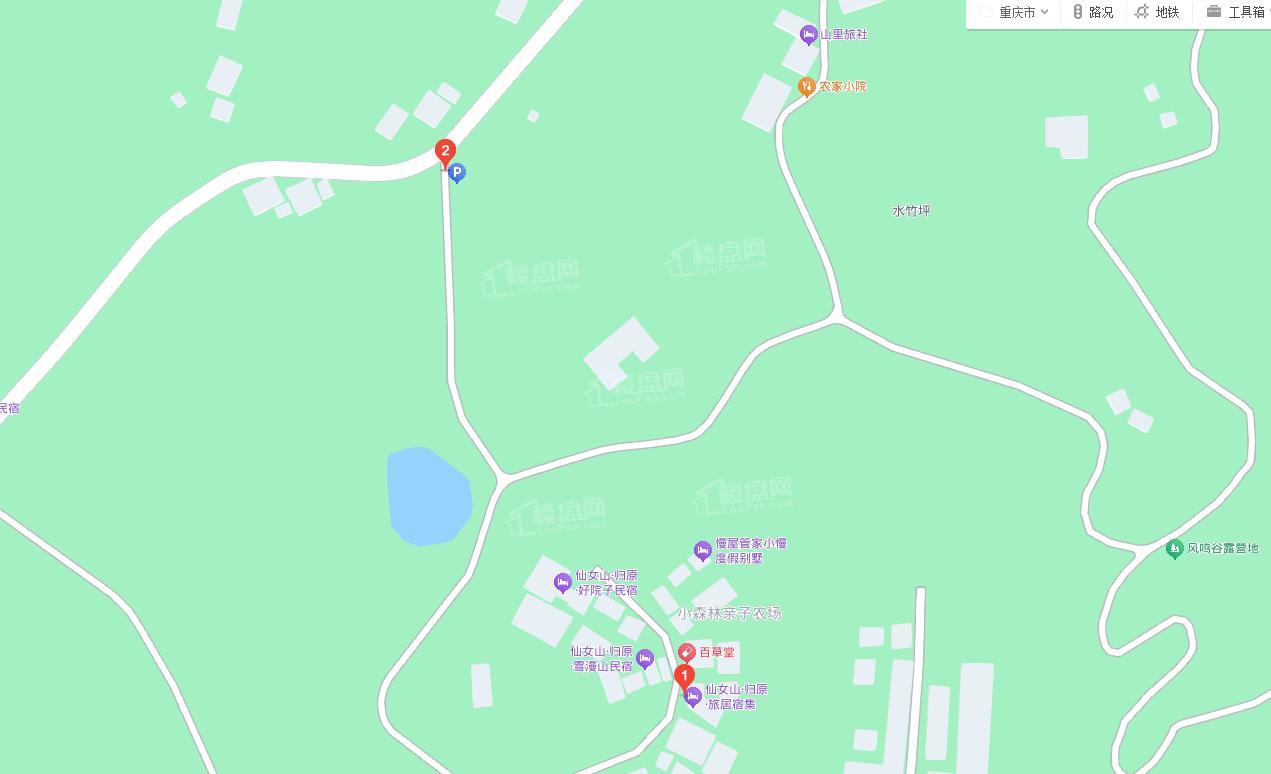This screenshot has width=1271, height=774.
Task: Select red marker 2 on the map
Action: [x=446, y=153]
